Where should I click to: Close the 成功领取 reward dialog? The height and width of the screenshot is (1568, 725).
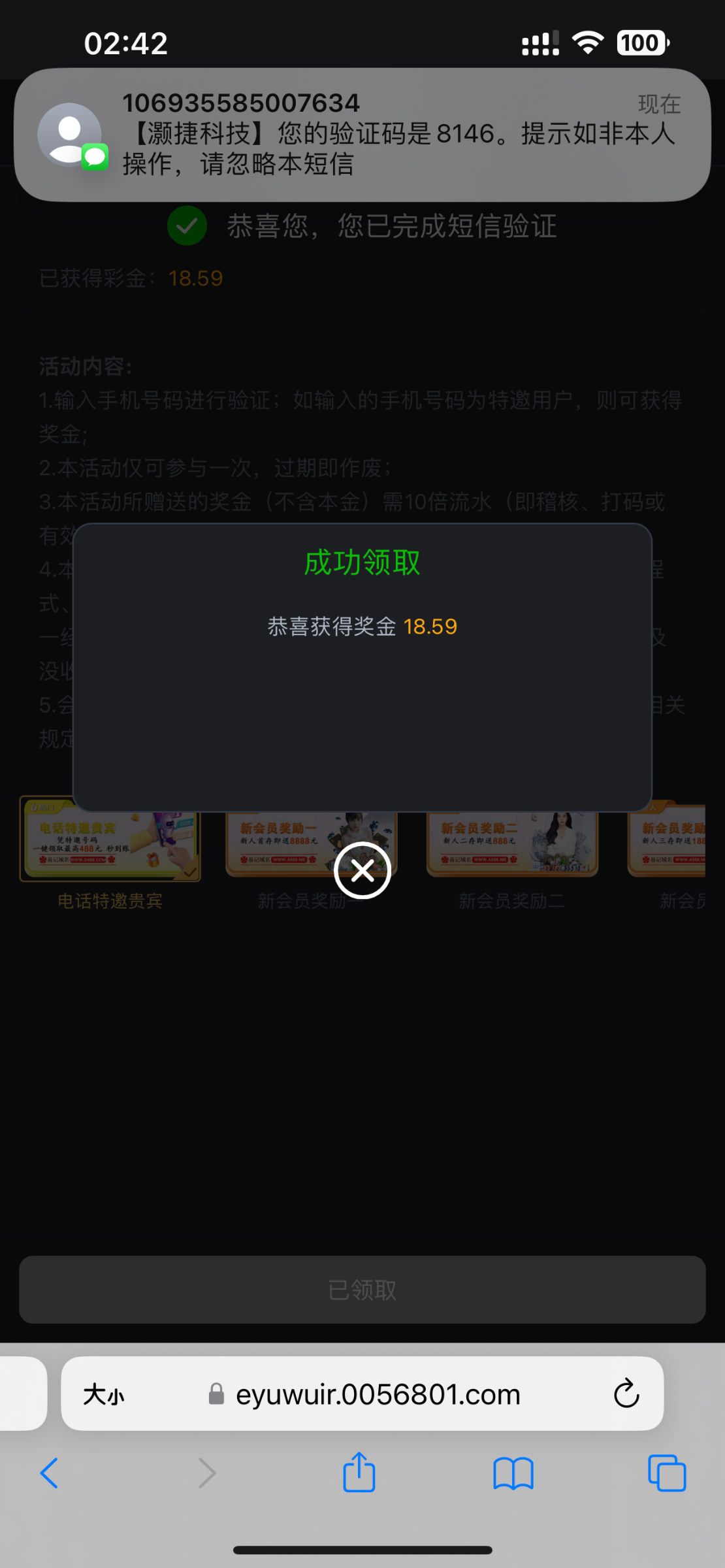click(x=362, y=870)
